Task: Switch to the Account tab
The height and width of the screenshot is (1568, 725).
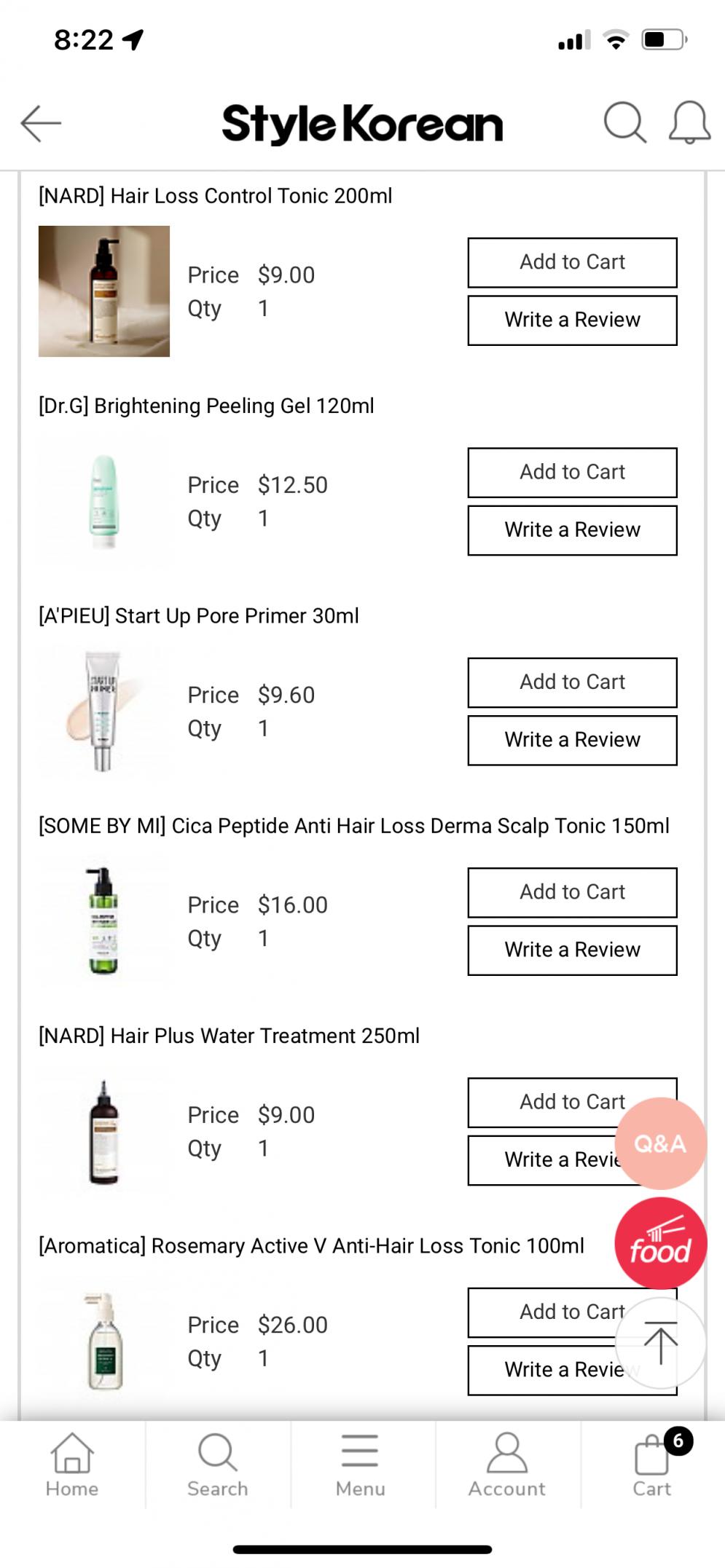Action: tap(506, 1465)
